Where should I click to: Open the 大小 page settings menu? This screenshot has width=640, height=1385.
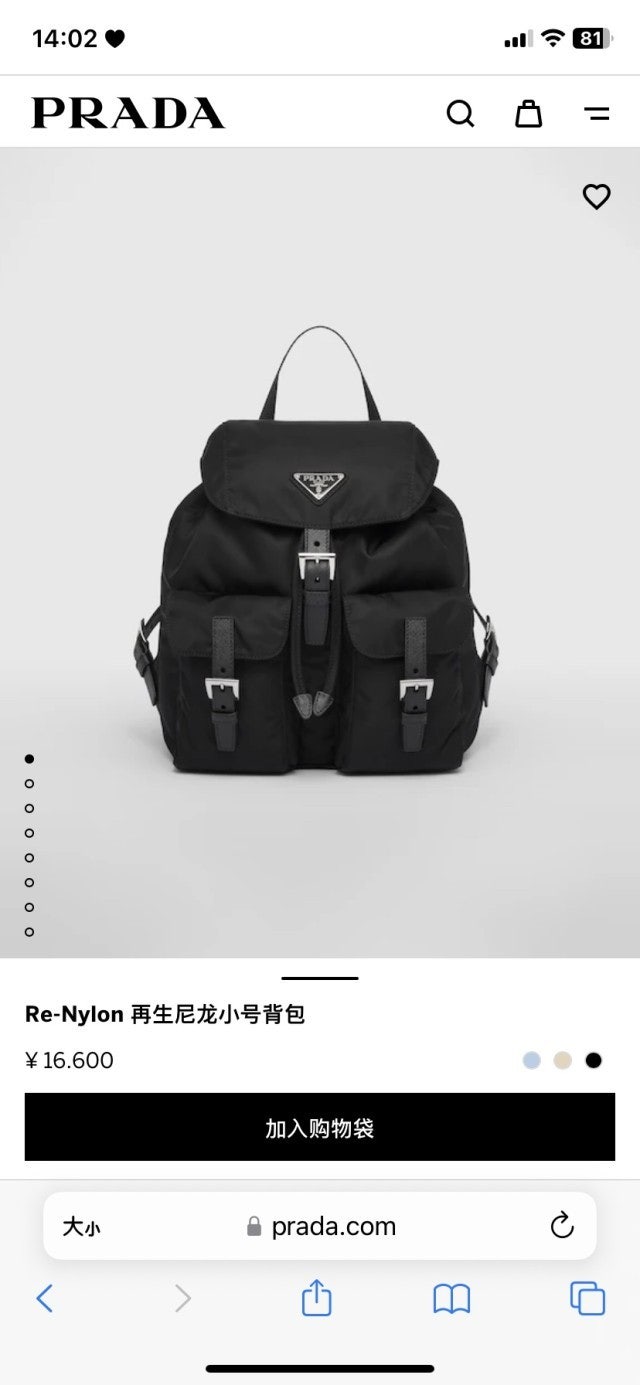[x=80, y=1227]
